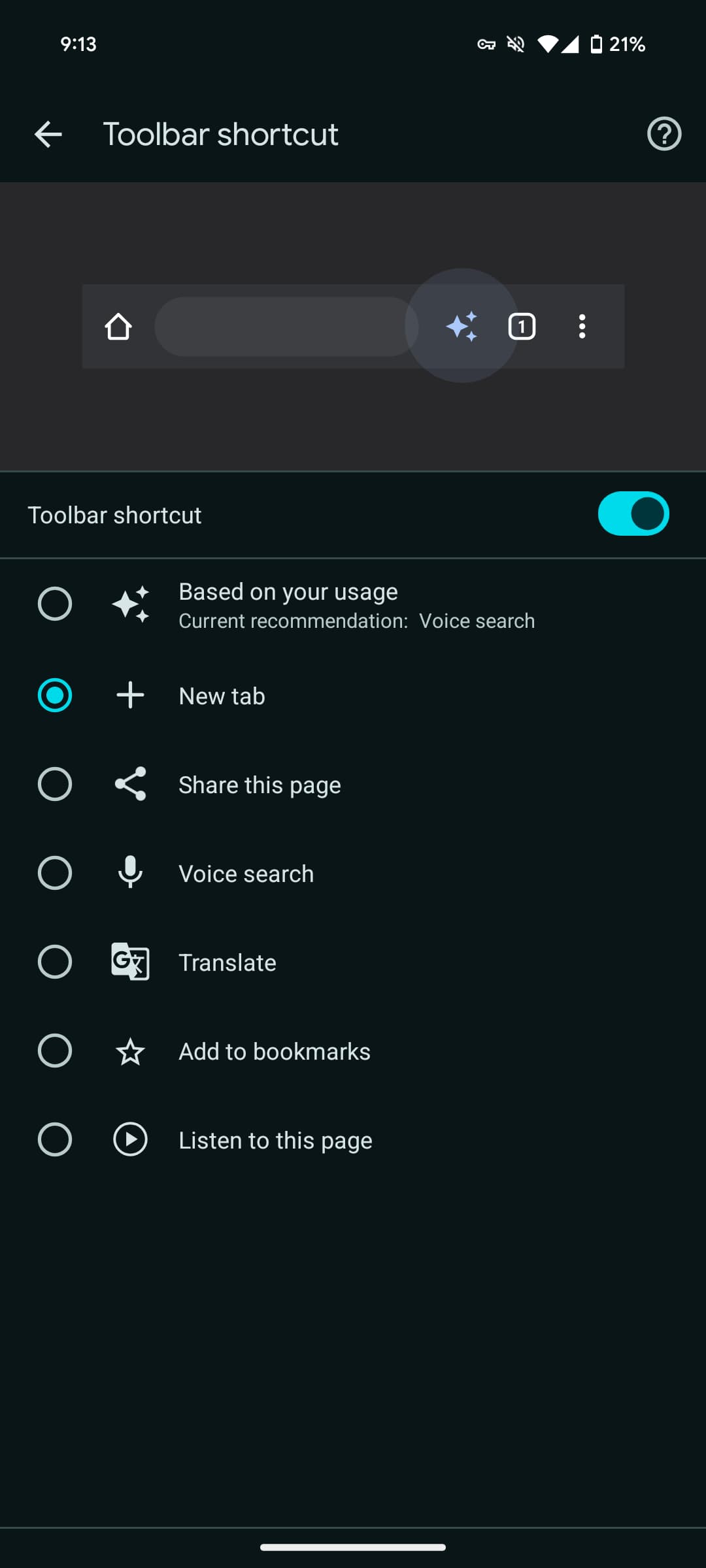Pick Voice search as the shortcut
Screen dimensions: 706x1568
click(55, 873)
